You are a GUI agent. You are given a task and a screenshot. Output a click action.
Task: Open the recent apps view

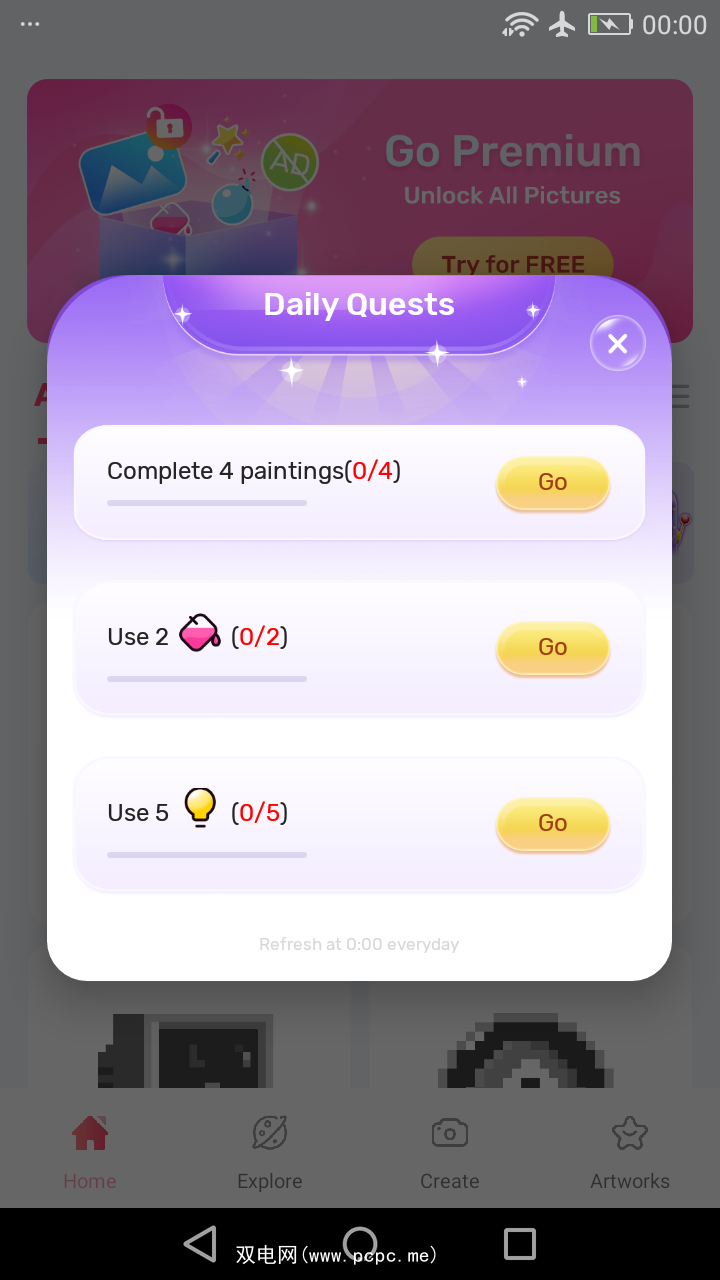coord(520,1244)
